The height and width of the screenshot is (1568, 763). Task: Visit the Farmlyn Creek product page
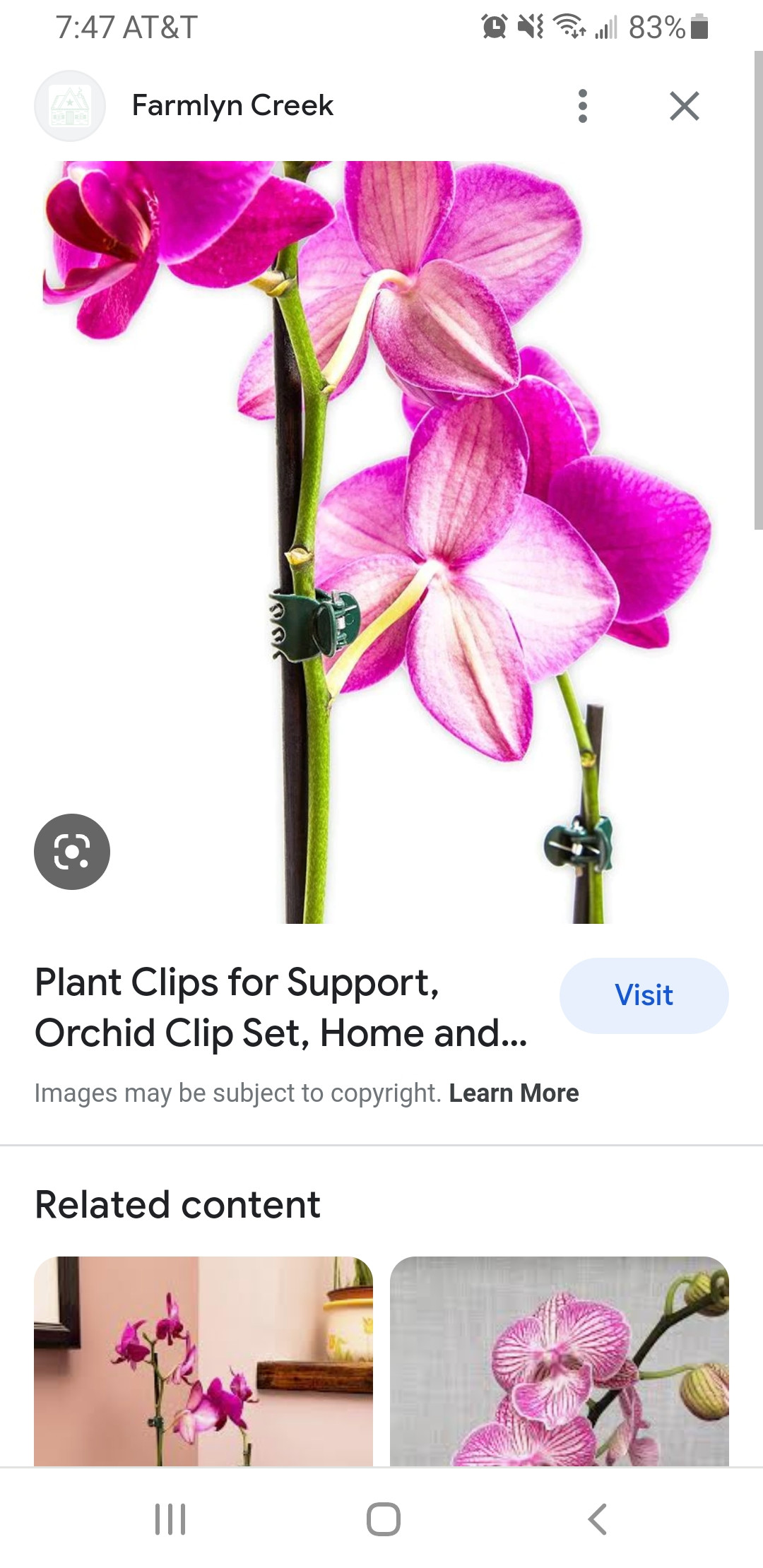644,995
